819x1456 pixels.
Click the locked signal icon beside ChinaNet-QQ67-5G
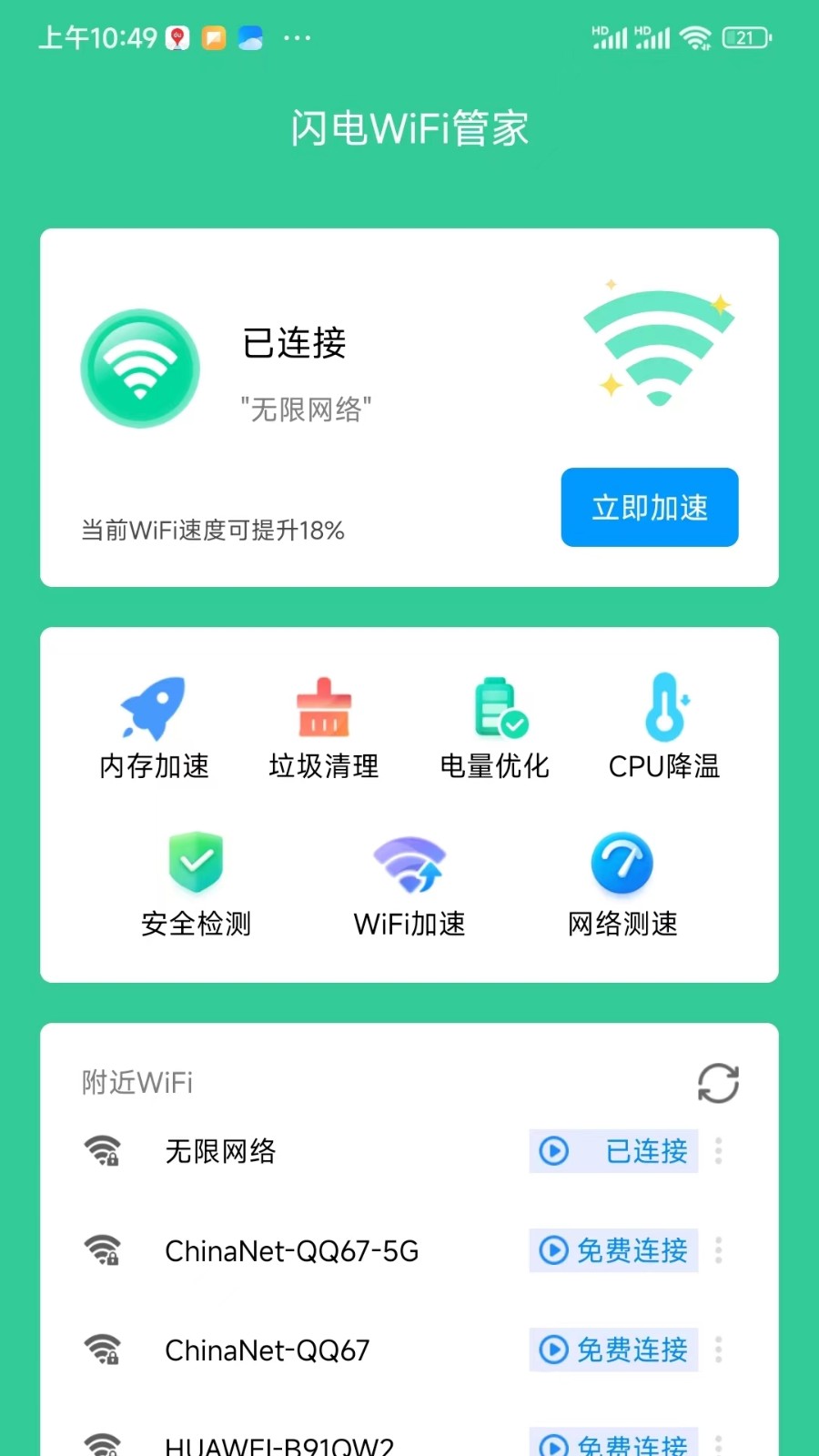[x=103, y=1251]
